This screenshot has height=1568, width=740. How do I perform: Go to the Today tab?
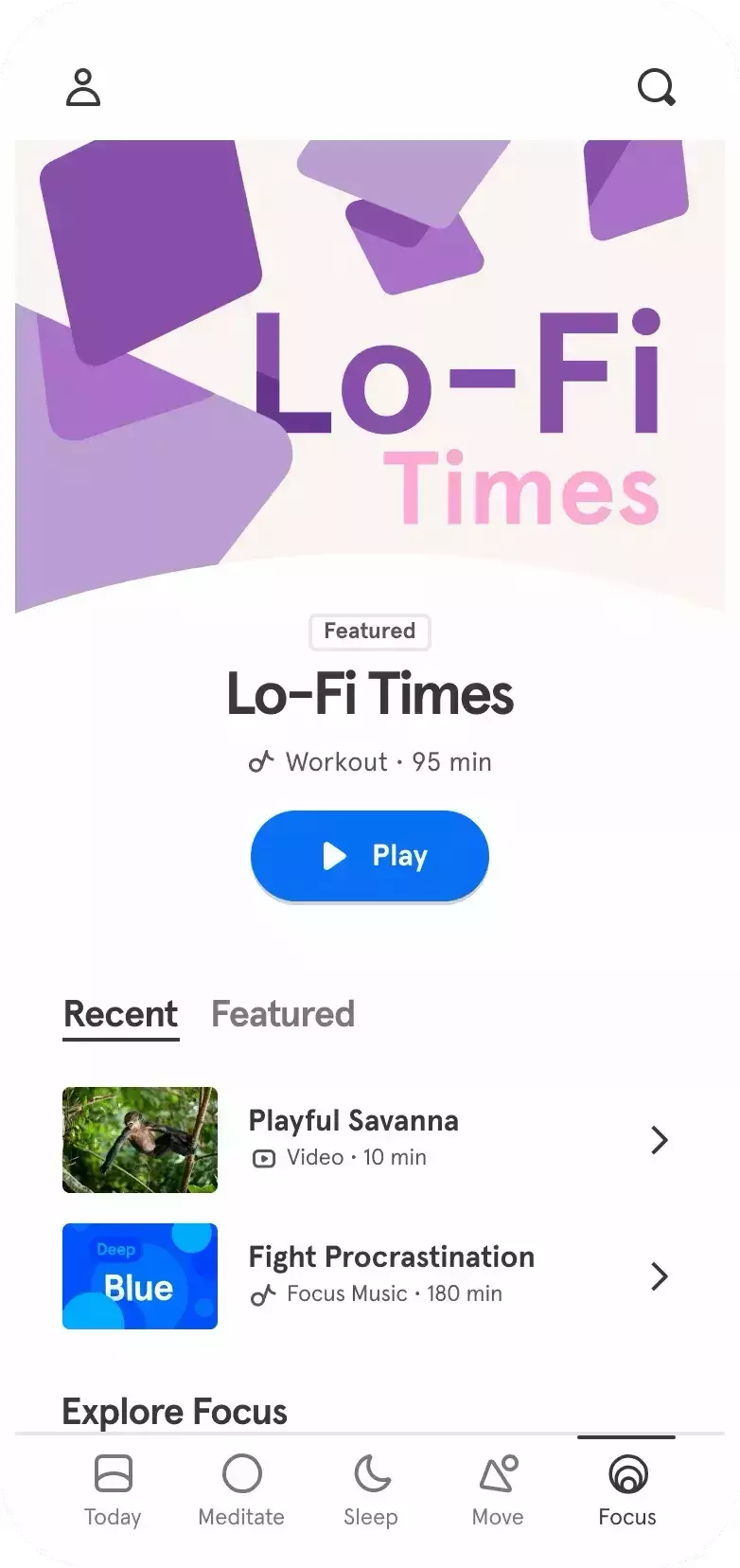(x=113, y=1491)
